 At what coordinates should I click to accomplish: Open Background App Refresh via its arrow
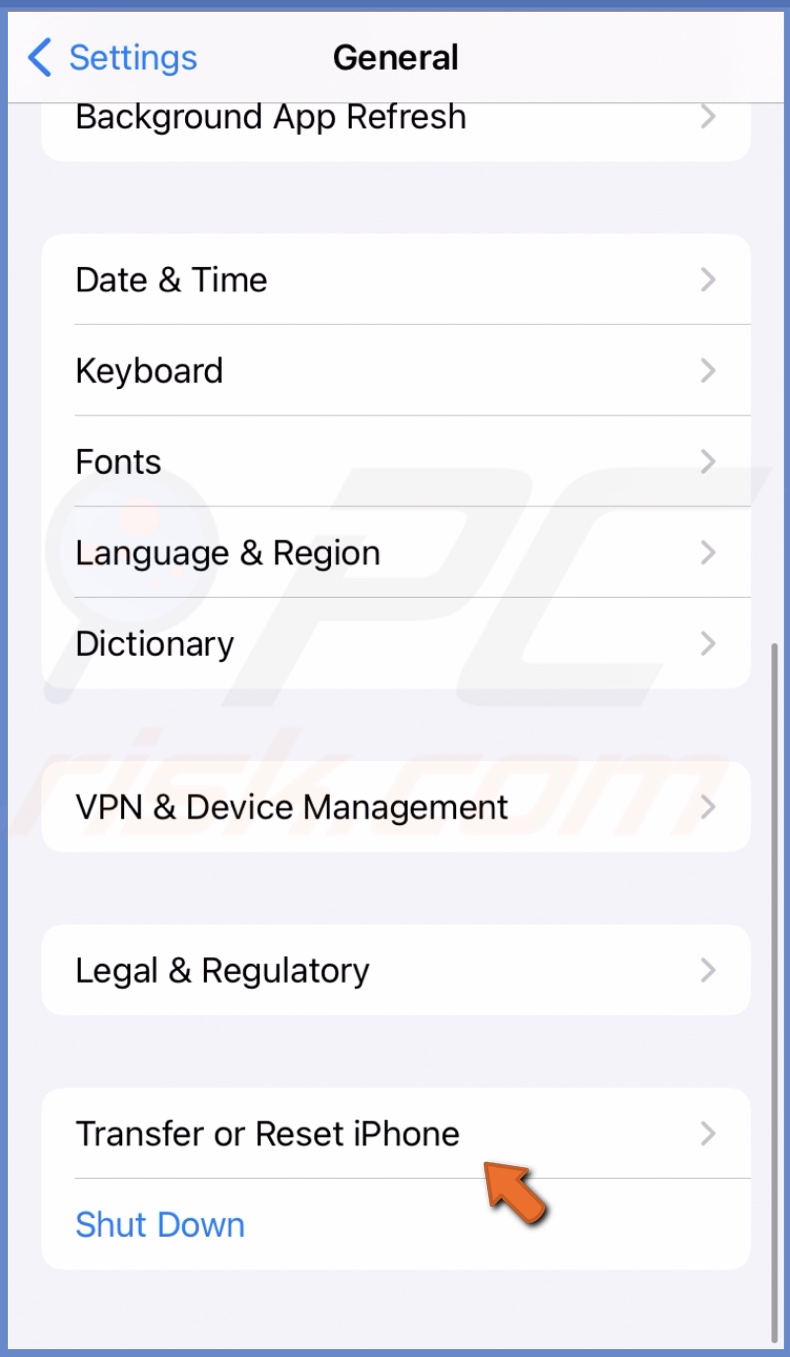coord(708,117)
